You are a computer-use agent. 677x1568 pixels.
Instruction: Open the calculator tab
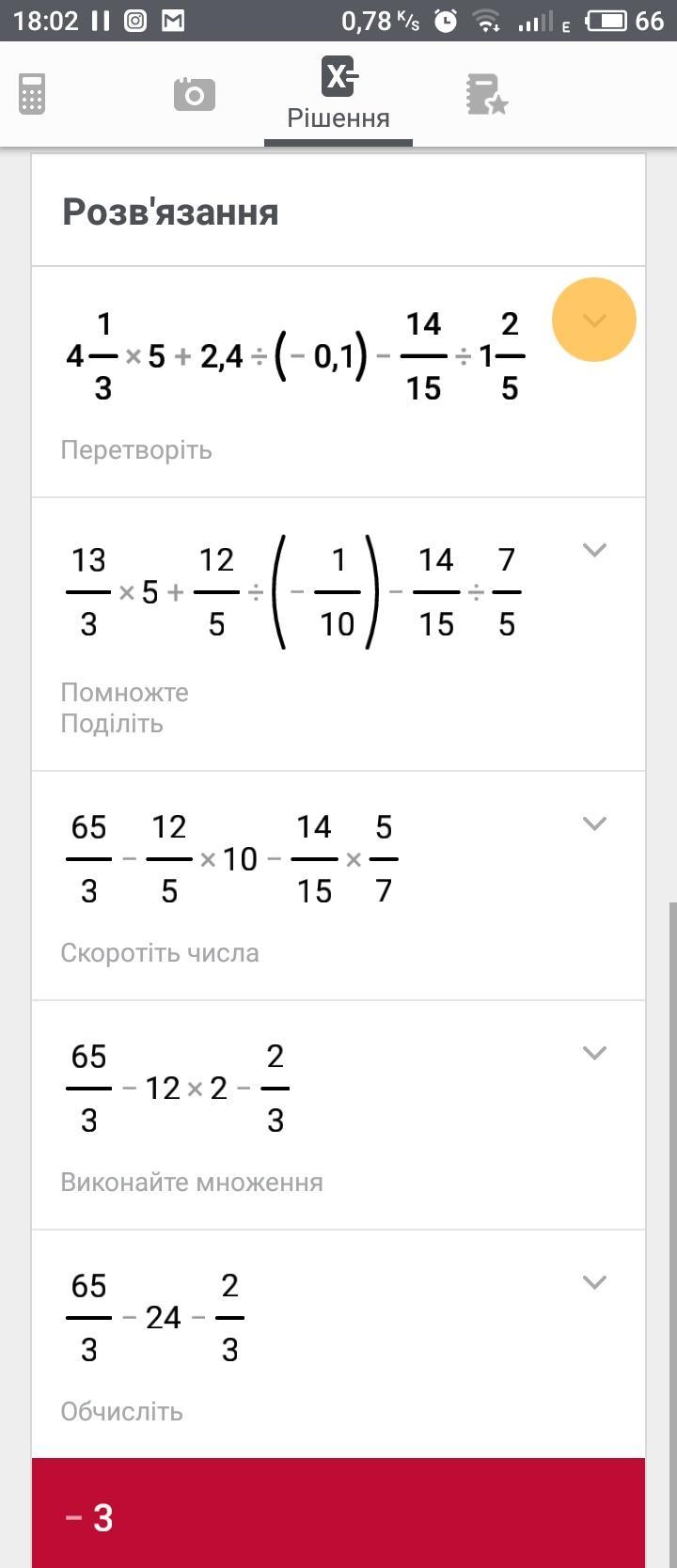pyautogui.click(x=32, y=94)
